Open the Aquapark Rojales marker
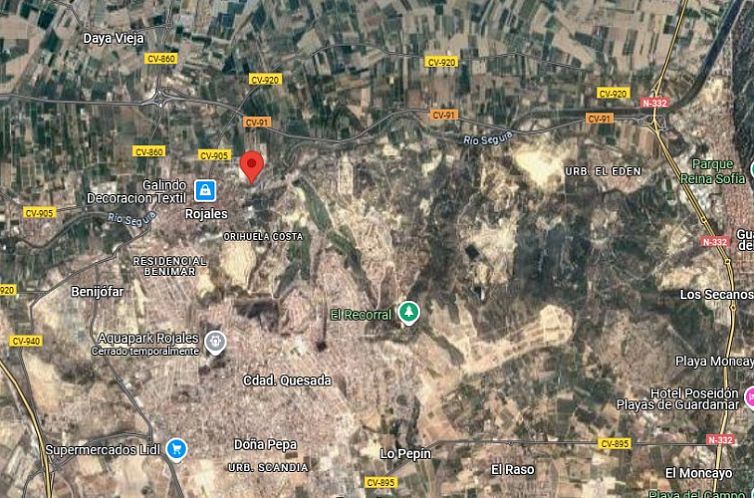This screenshot has height=498, width=754. 215,343
